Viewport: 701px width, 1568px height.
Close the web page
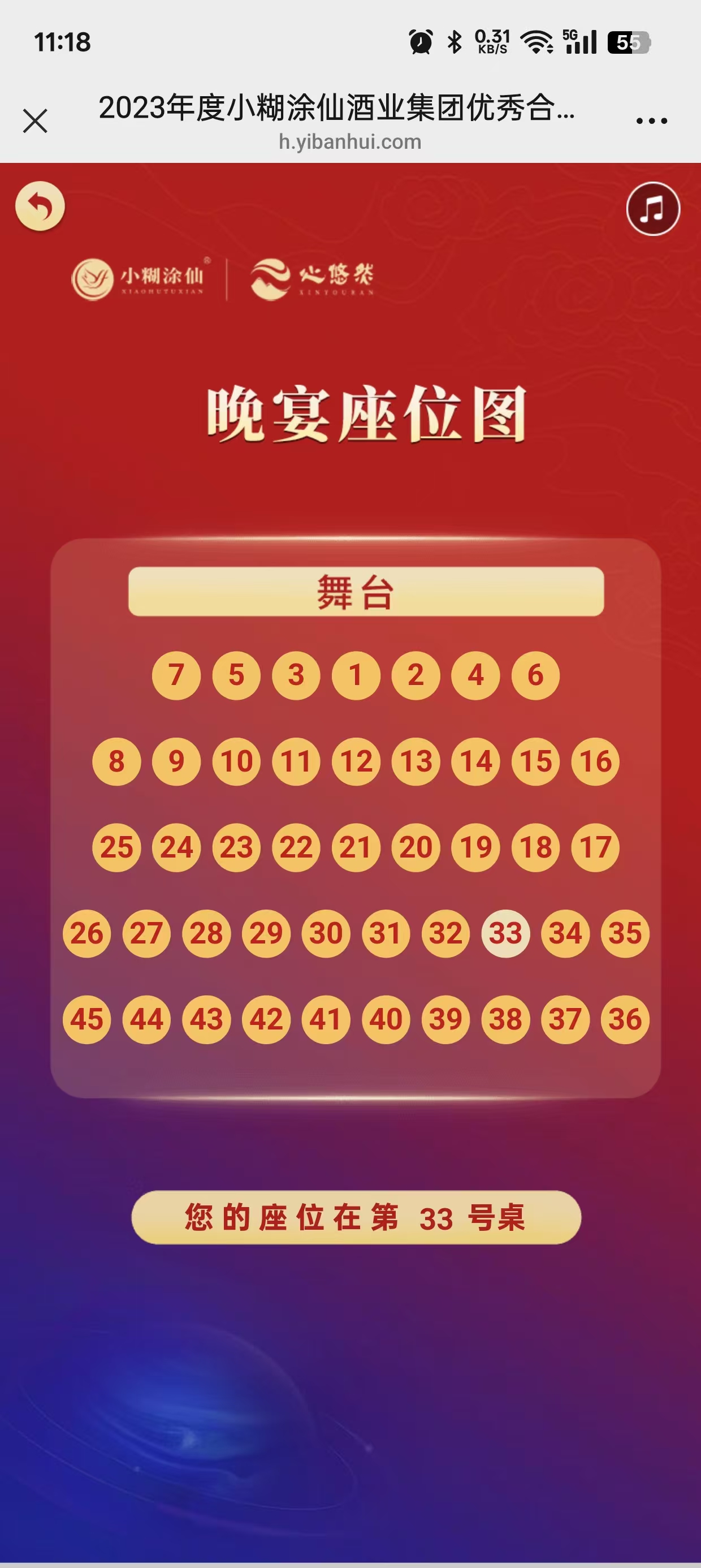(35, 120)
